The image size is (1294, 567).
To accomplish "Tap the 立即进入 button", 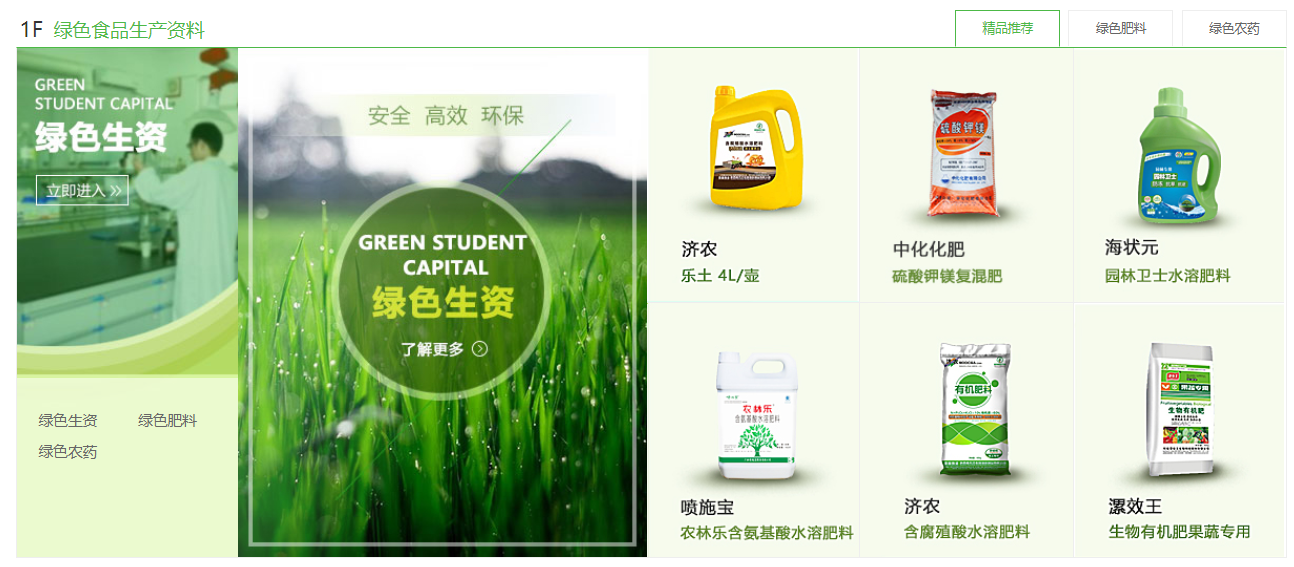I will [x=82, y=190].
